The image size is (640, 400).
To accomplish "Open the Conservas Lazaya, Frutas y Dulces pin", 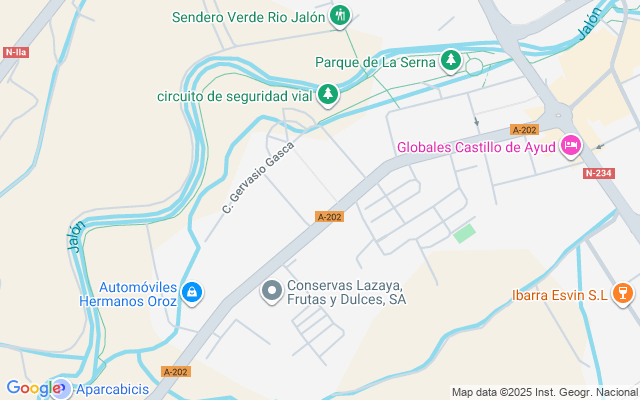I will (271, 291).
